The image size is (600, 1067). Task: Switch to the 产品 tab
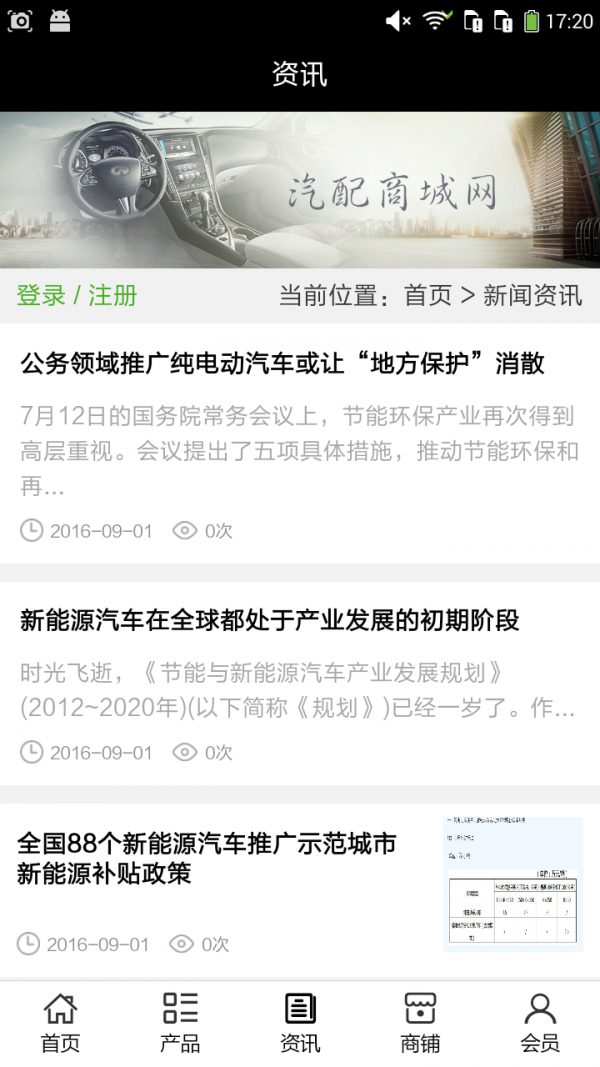coord(180,1022)
